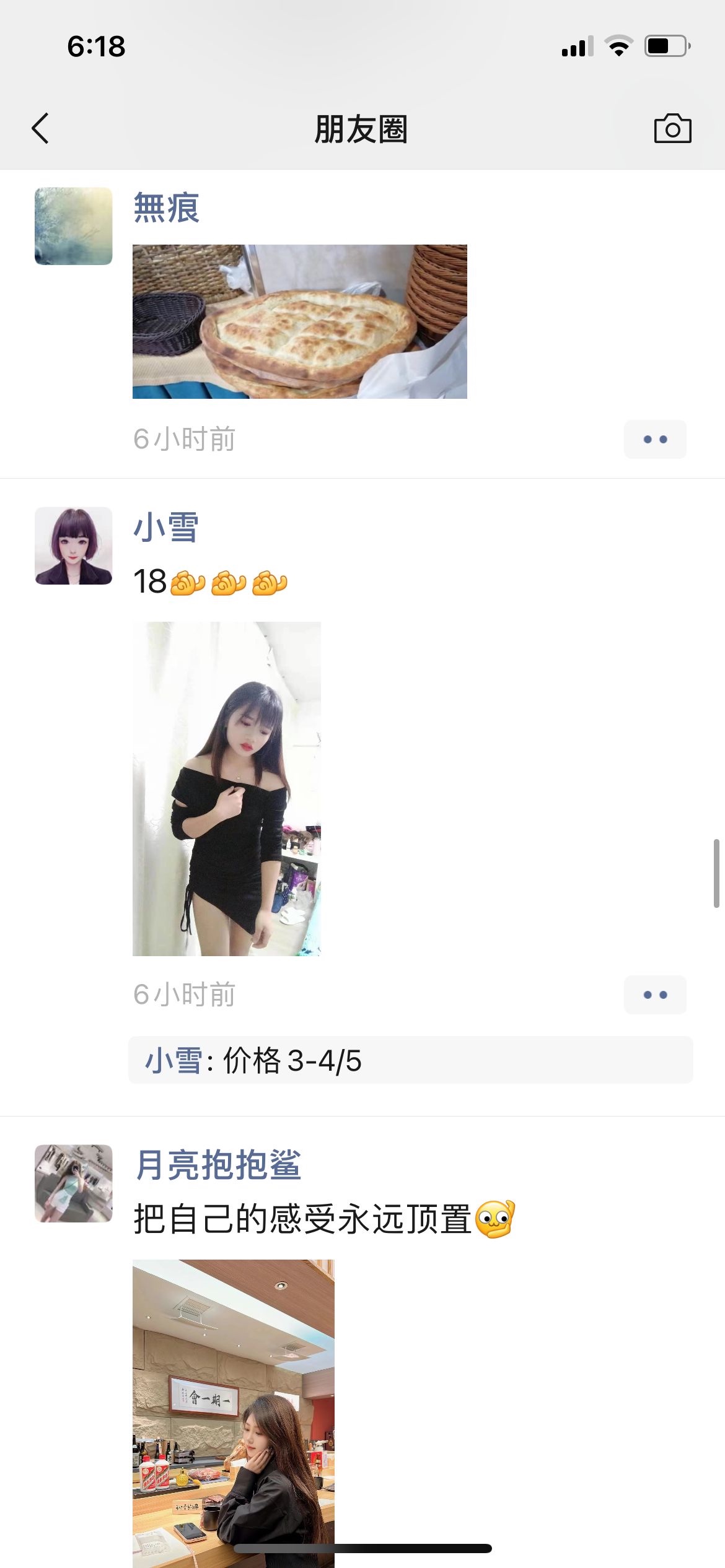View the flatbread photo in 無痕's post
The height and width of the screenshot is (1568, 725).
point(299,321)
